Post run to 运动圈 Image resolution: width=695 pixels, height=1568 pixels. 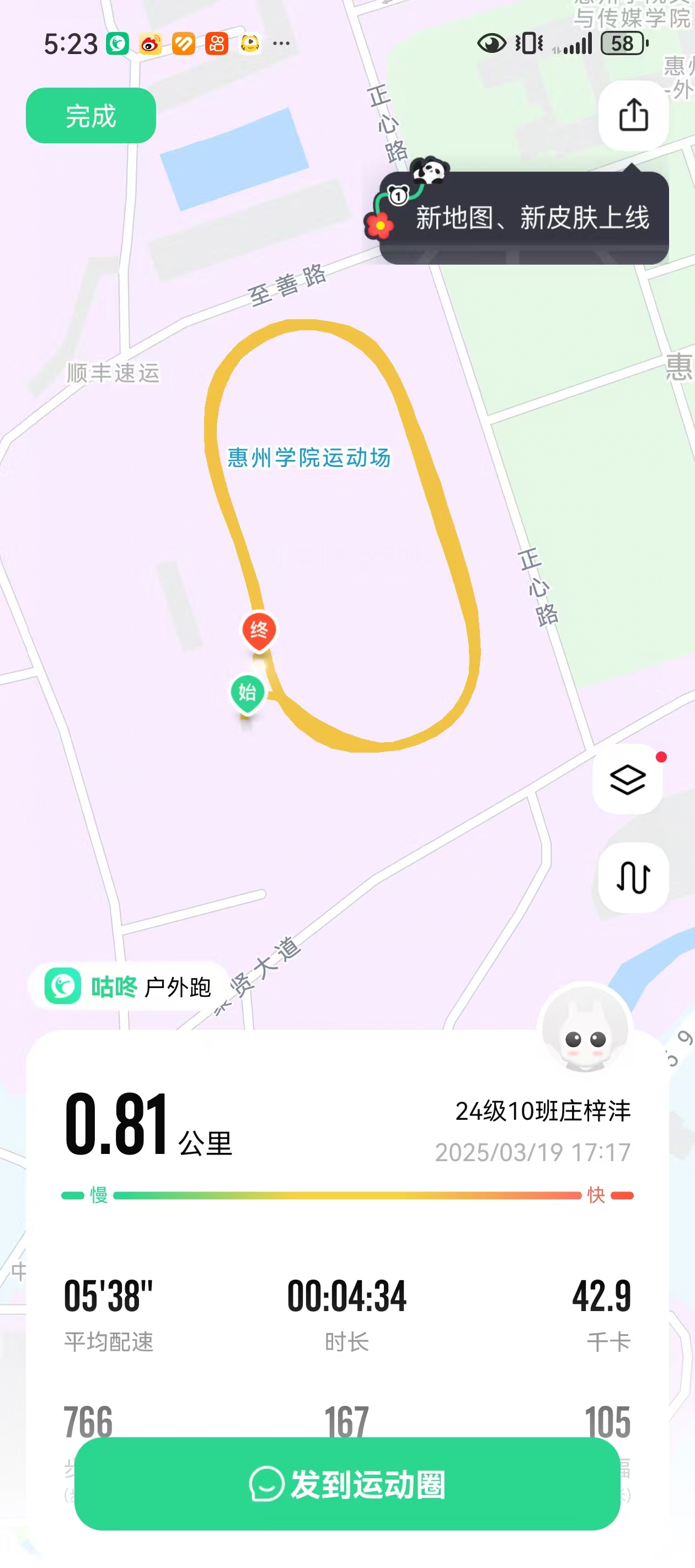point(347,1484)
